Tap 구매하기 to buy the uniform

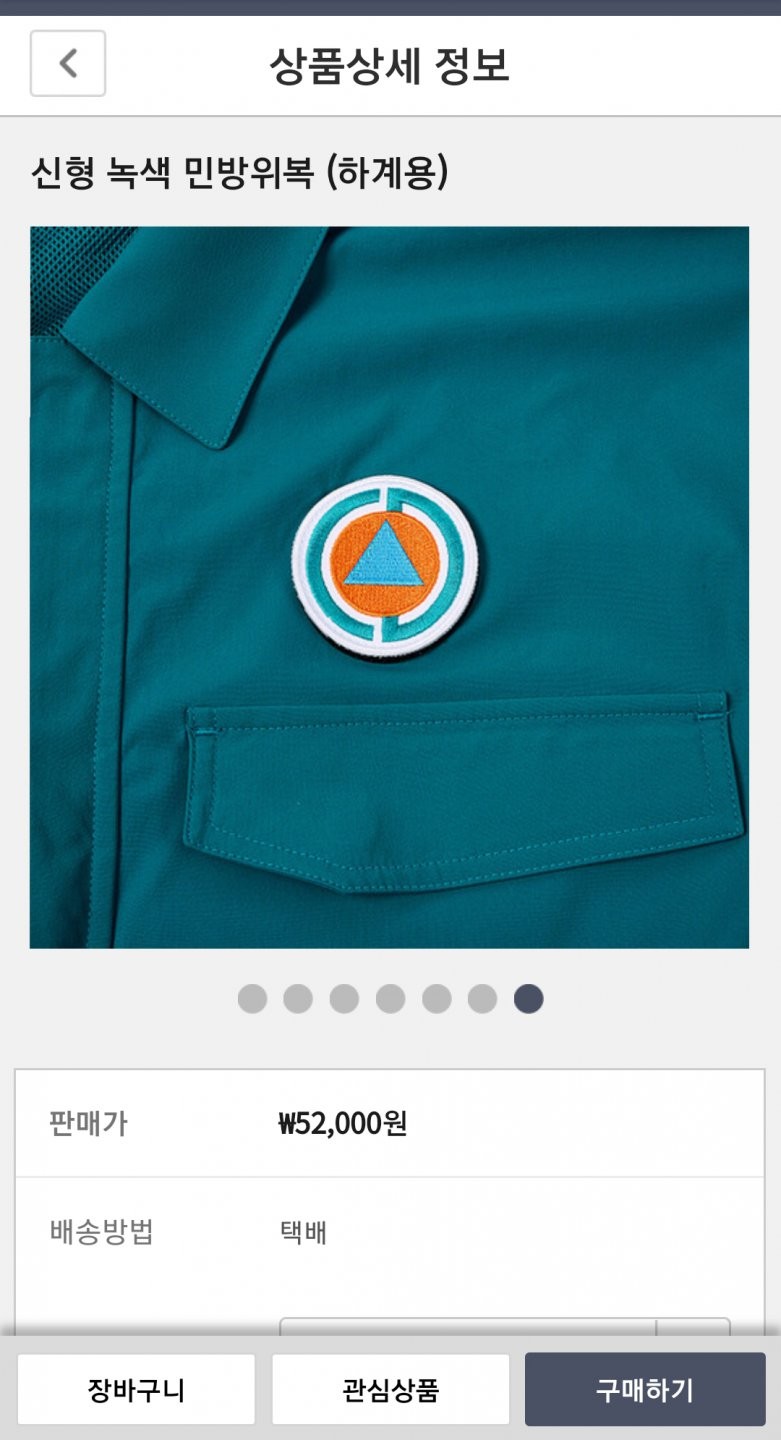pos(645,1390)
